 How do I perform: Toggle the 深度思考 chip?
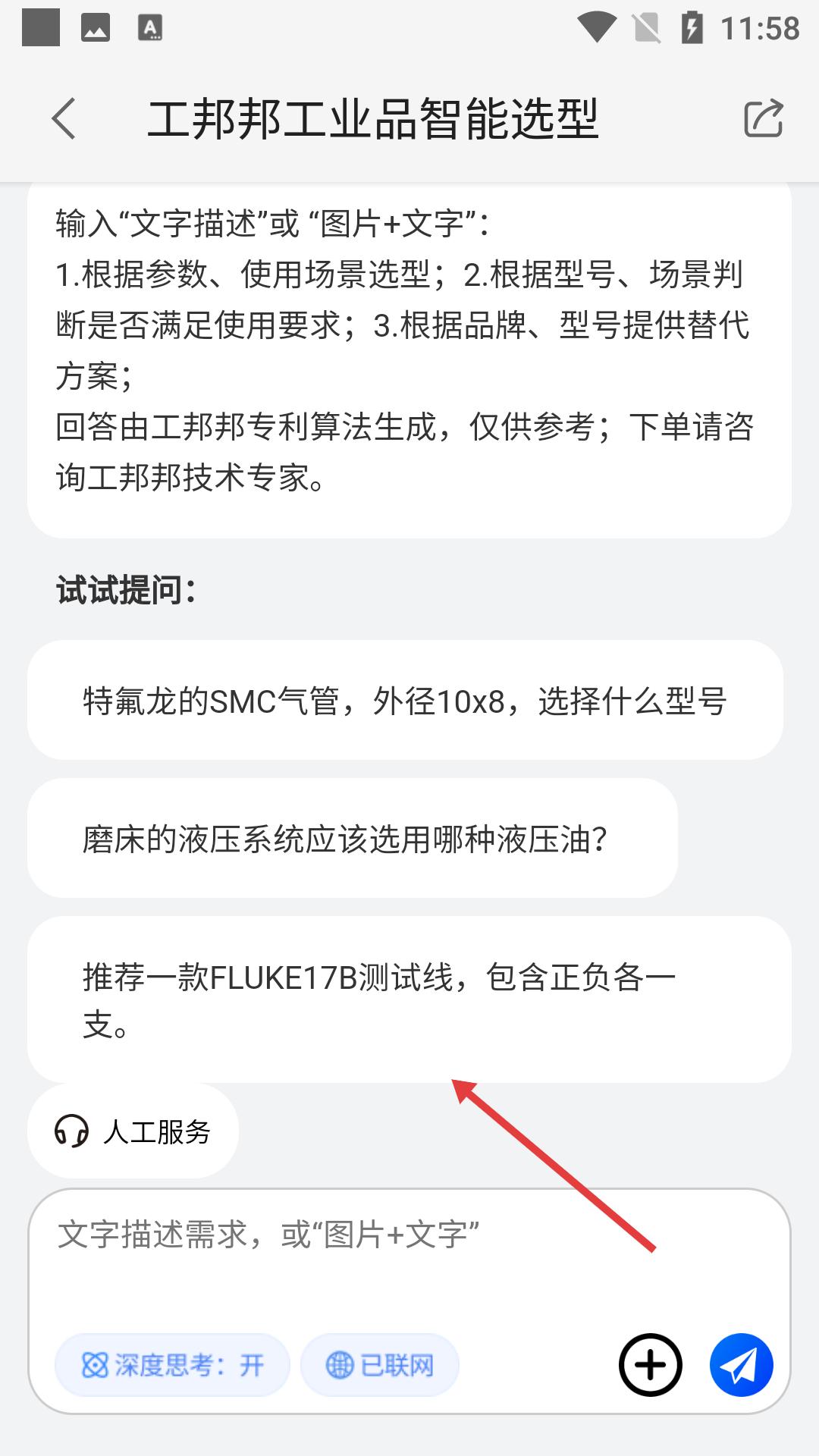(x=172, y=1366)
